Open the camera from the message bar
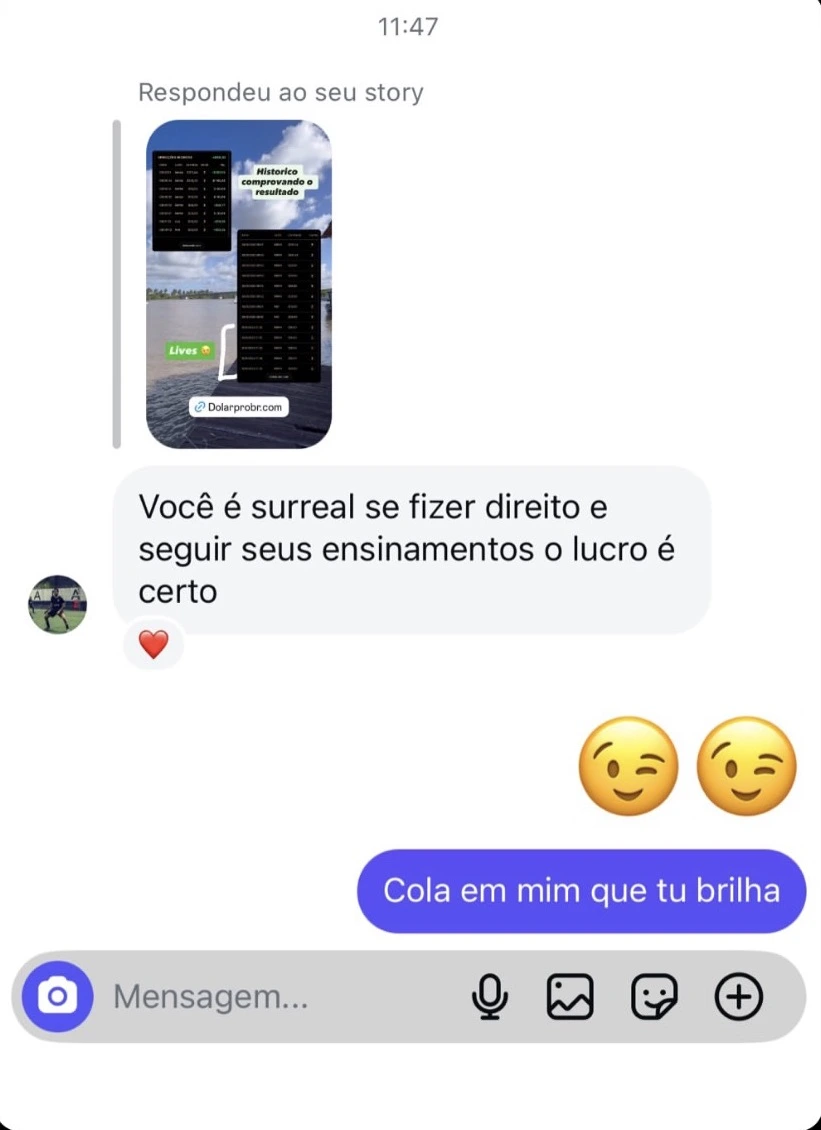 (57, 996)
